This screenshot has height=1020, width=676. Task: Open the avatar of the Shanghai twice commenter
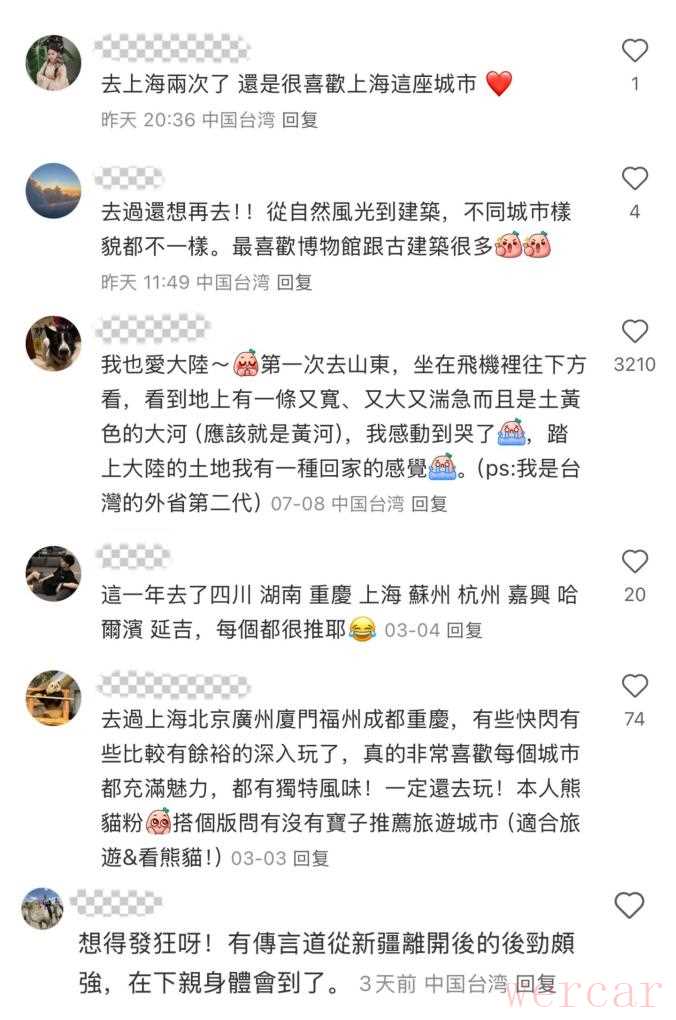click(x=53, y=63)
